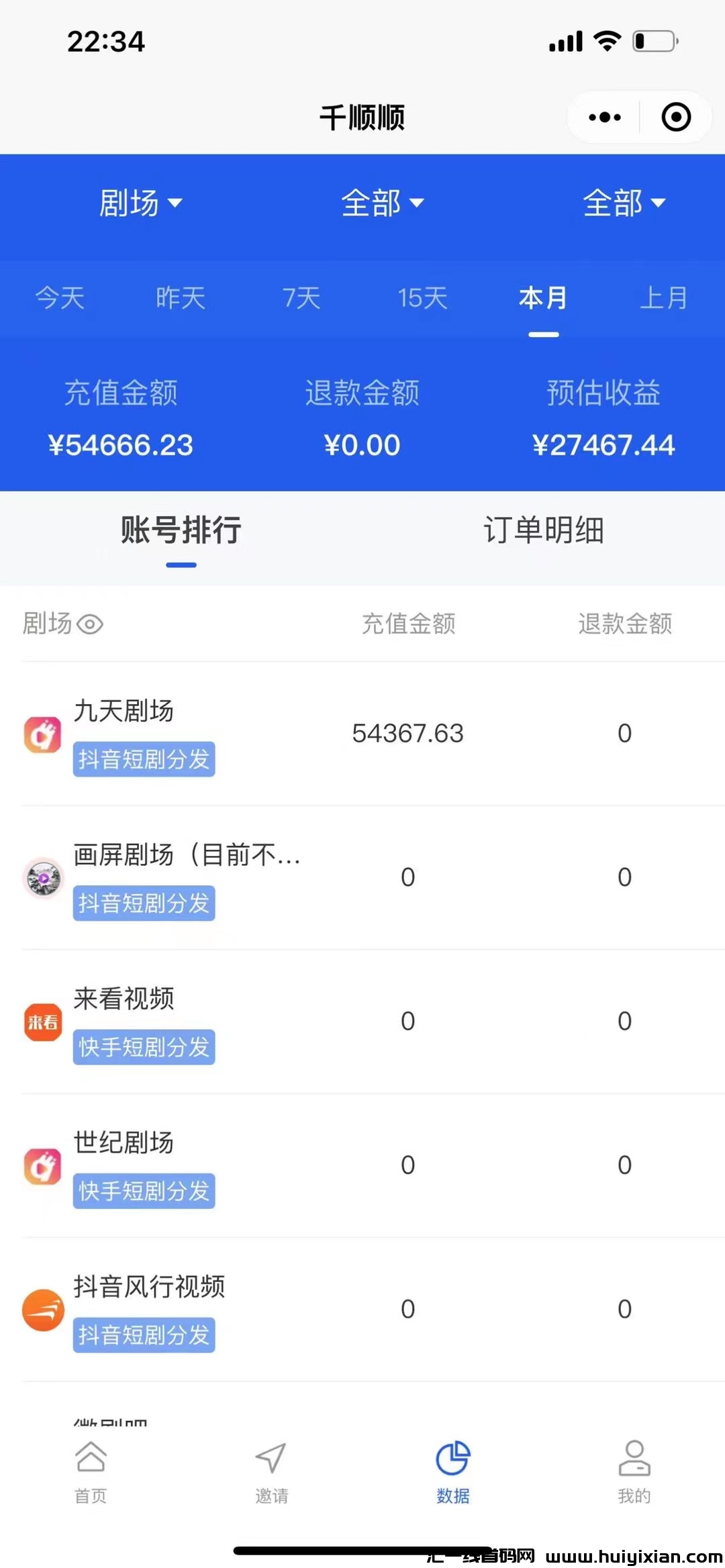Image resolution: width=725 pixels, height=1568 pixels.
Task: Switch to the 订单明细 tab
Action: click(544, 530)
